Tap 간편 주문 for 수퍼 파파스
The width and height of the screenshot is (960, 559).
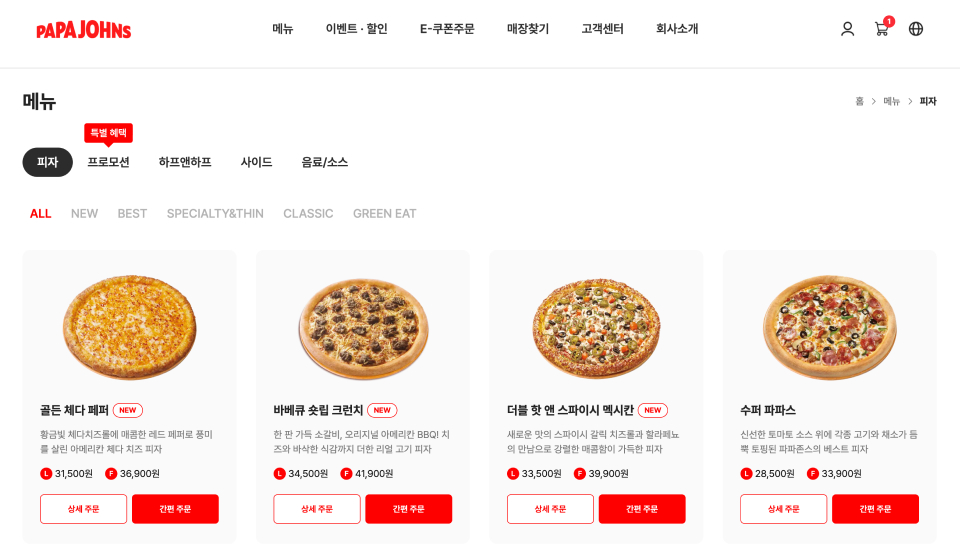875,509
